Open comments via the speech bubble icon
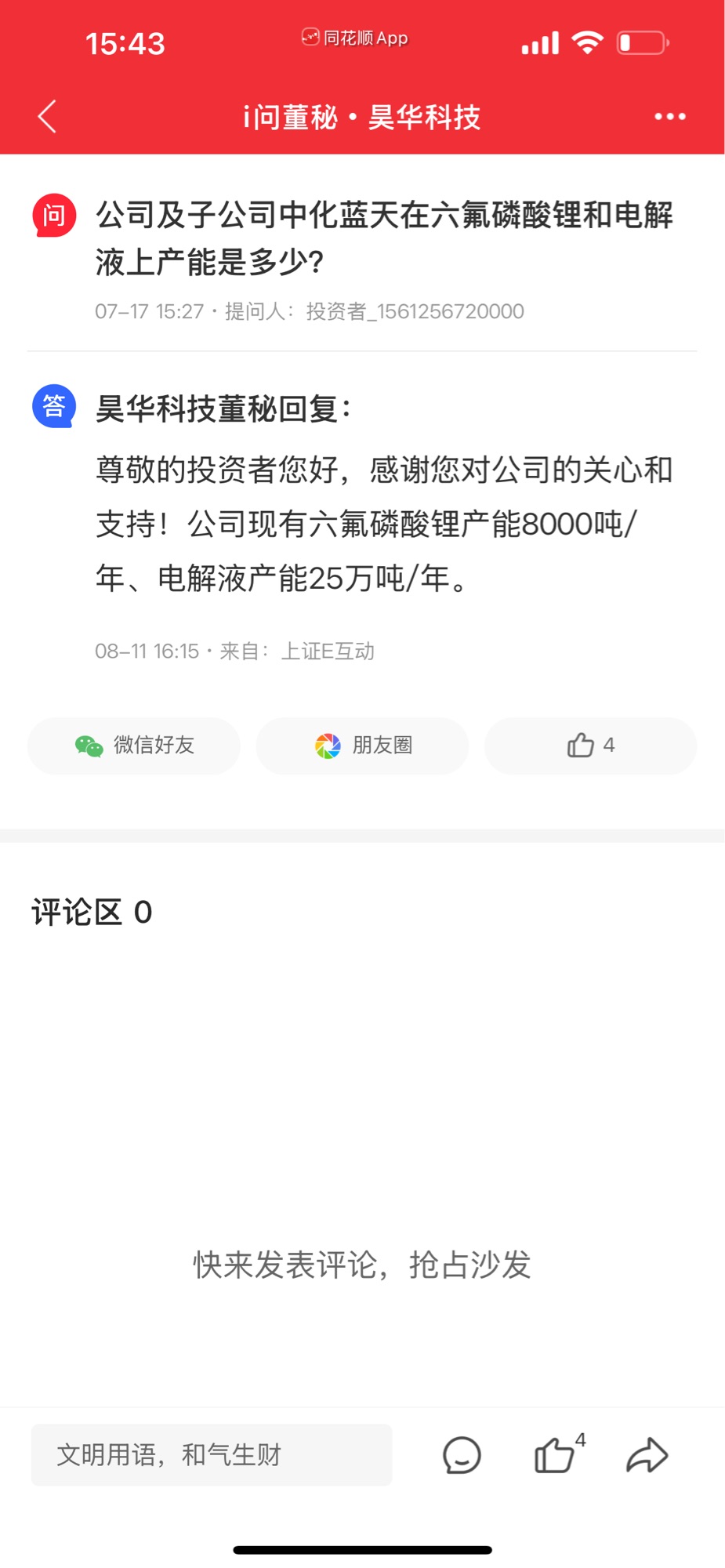725x1568 pixels. pyautogui.click(x=462, y=1456)
